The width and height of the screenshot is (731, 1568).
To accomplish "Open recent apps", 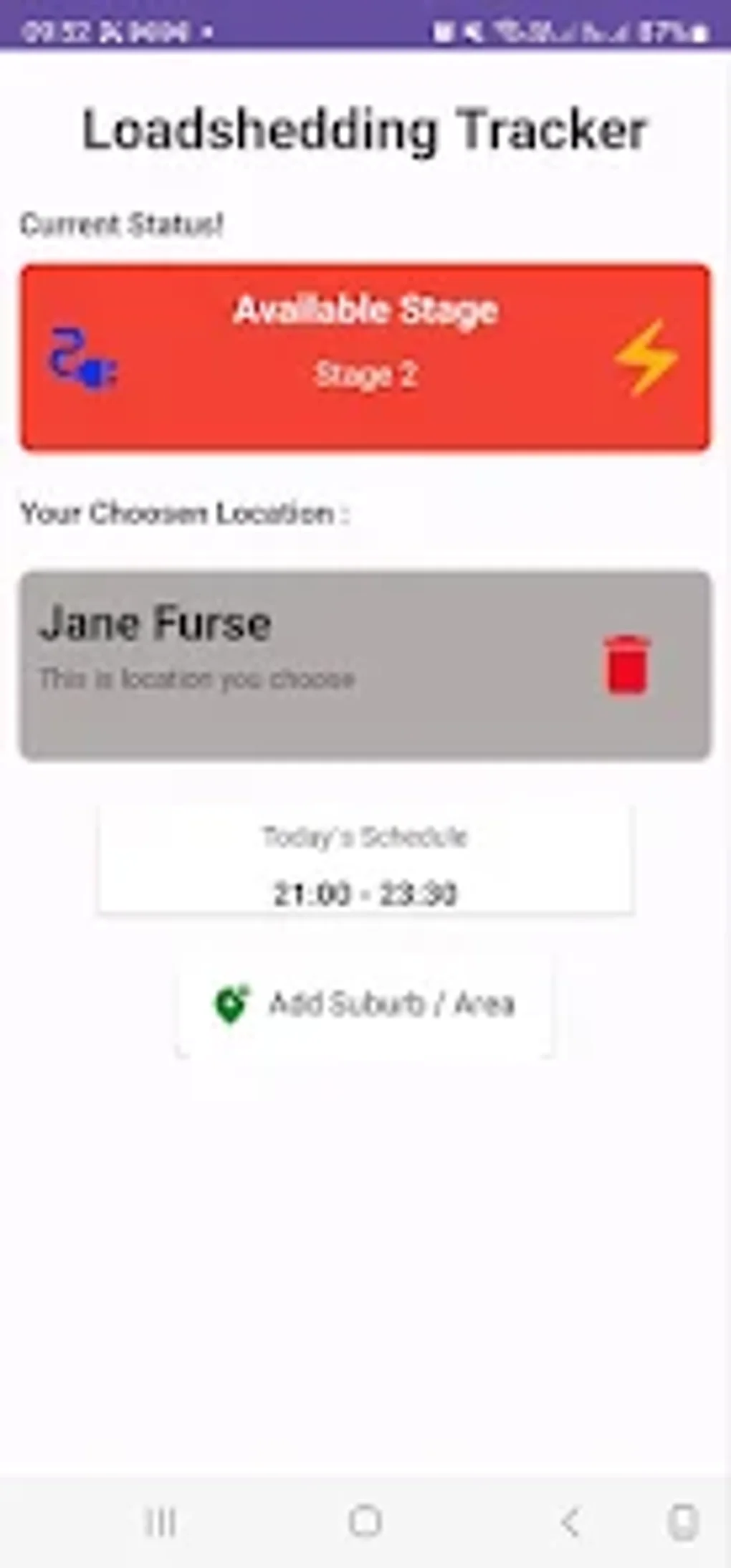I will coord(161,1521).
